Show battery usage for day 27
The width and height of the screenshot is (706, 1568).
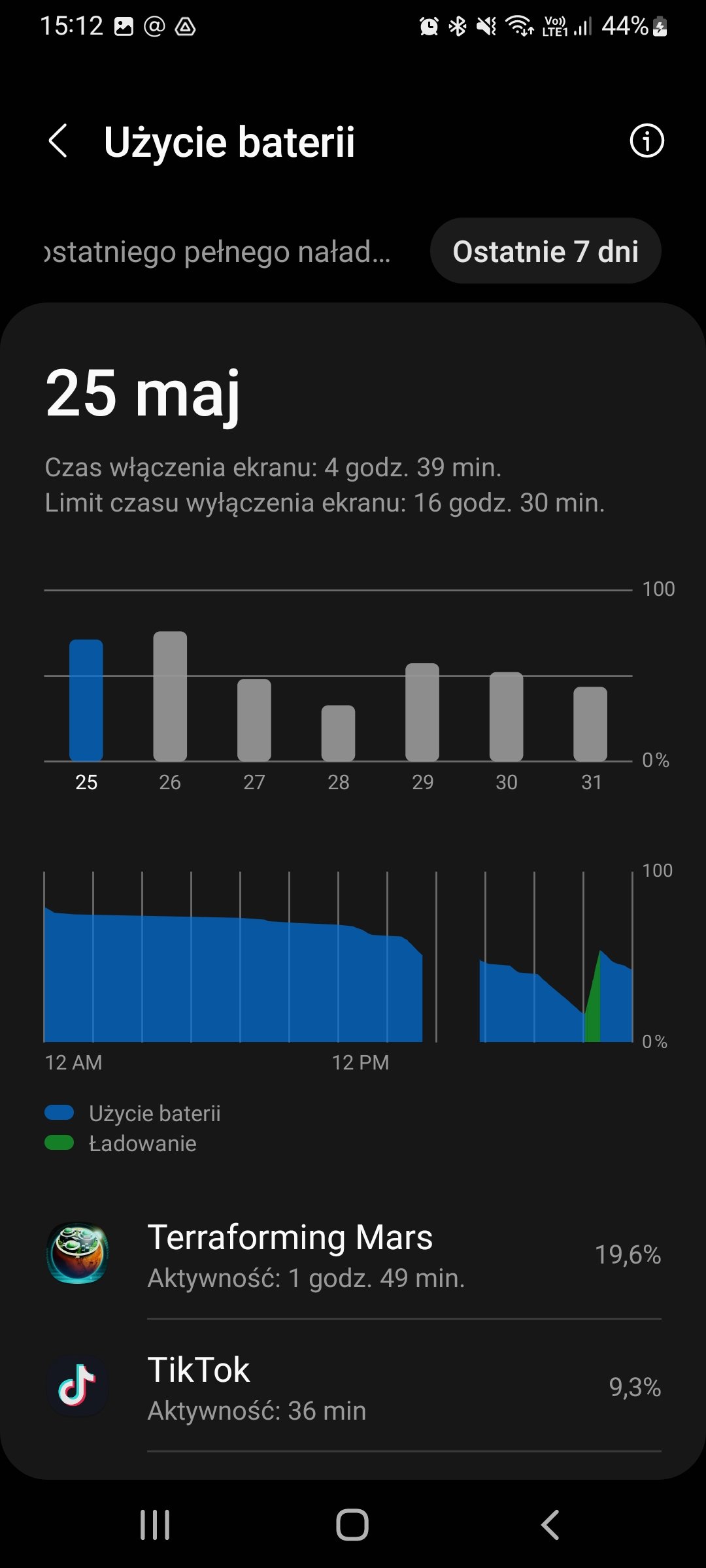254,720
